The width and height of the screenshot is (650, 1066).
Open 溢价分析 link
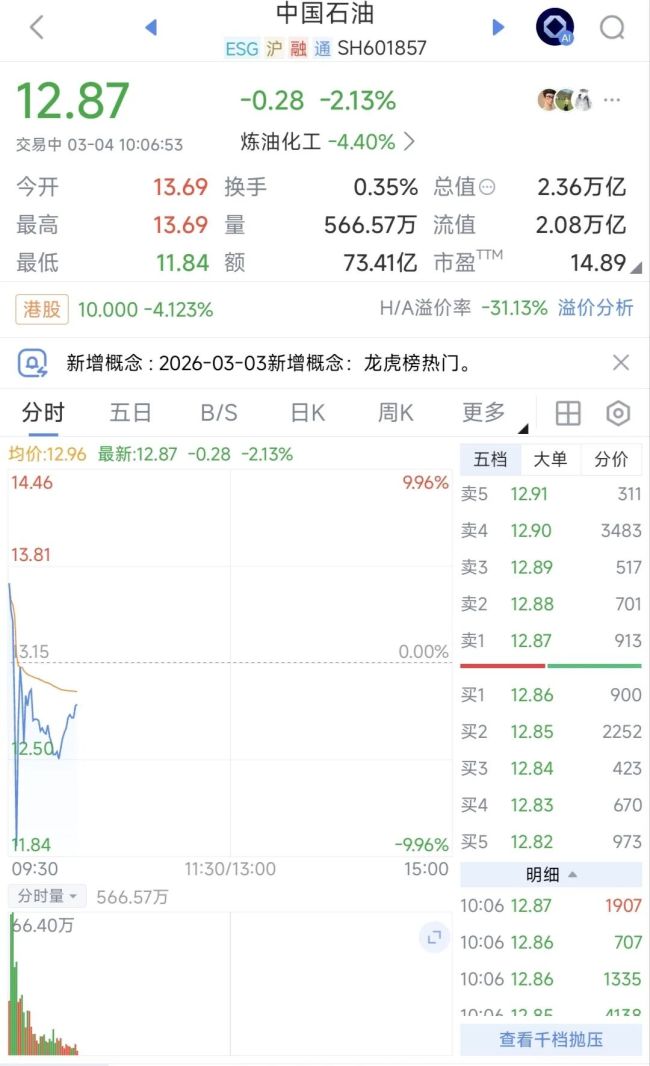(x=595, y=308)
